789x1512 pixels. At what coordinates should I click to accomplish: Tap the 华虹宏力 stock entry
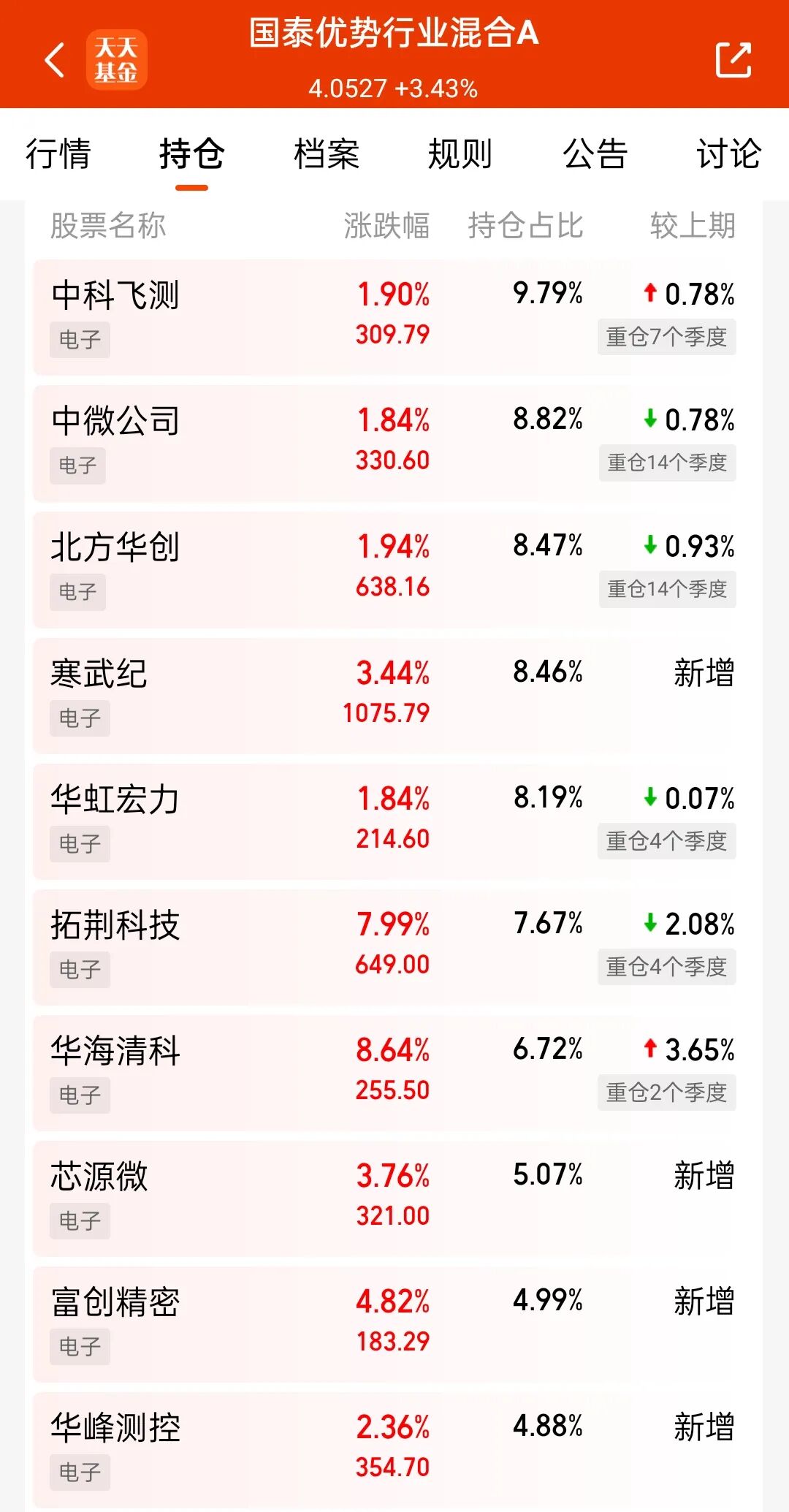pos(394,821)
